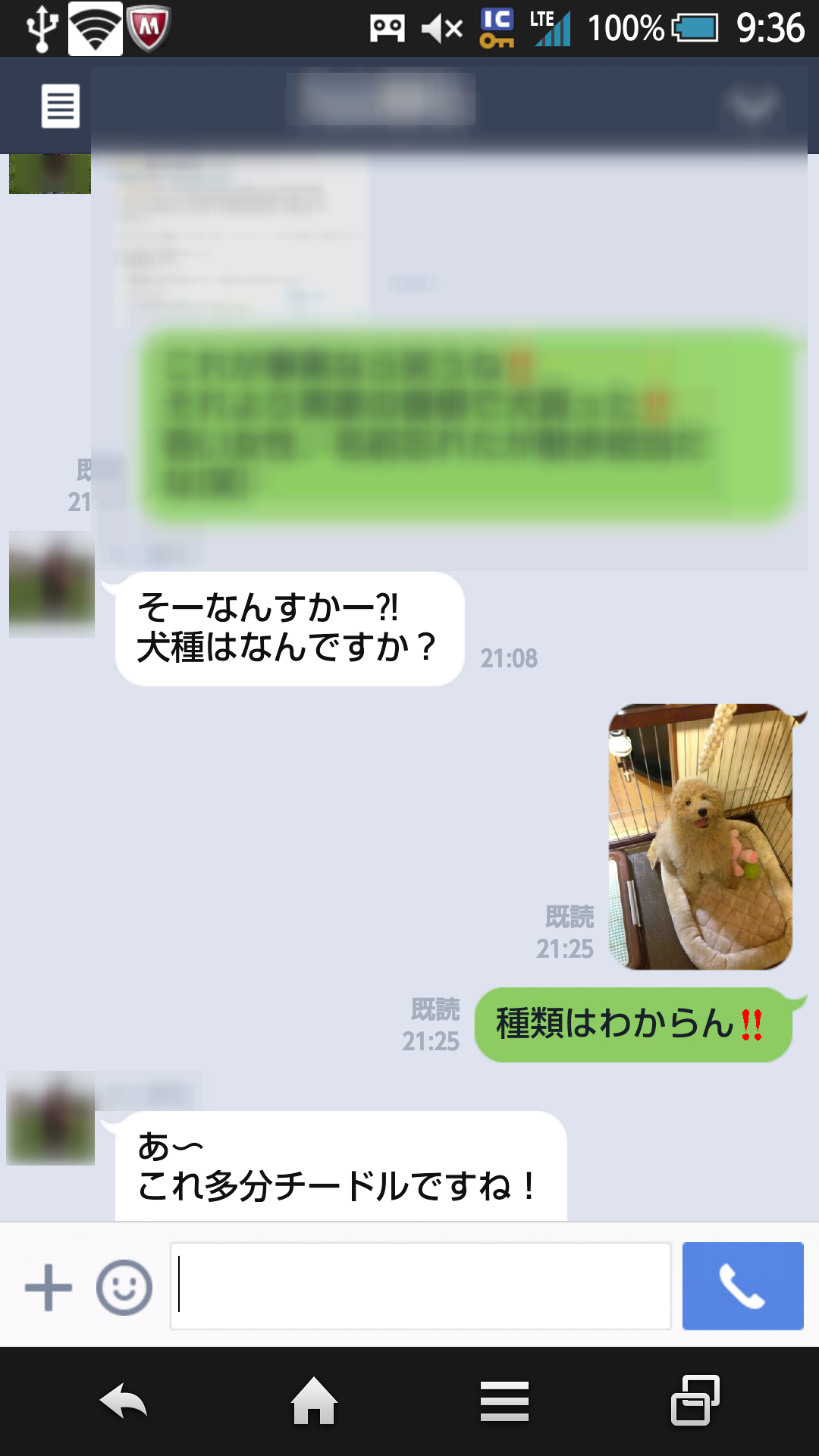819x1456 pixels.
Task: Open the emoji sticker picker
Action: 124,1287
